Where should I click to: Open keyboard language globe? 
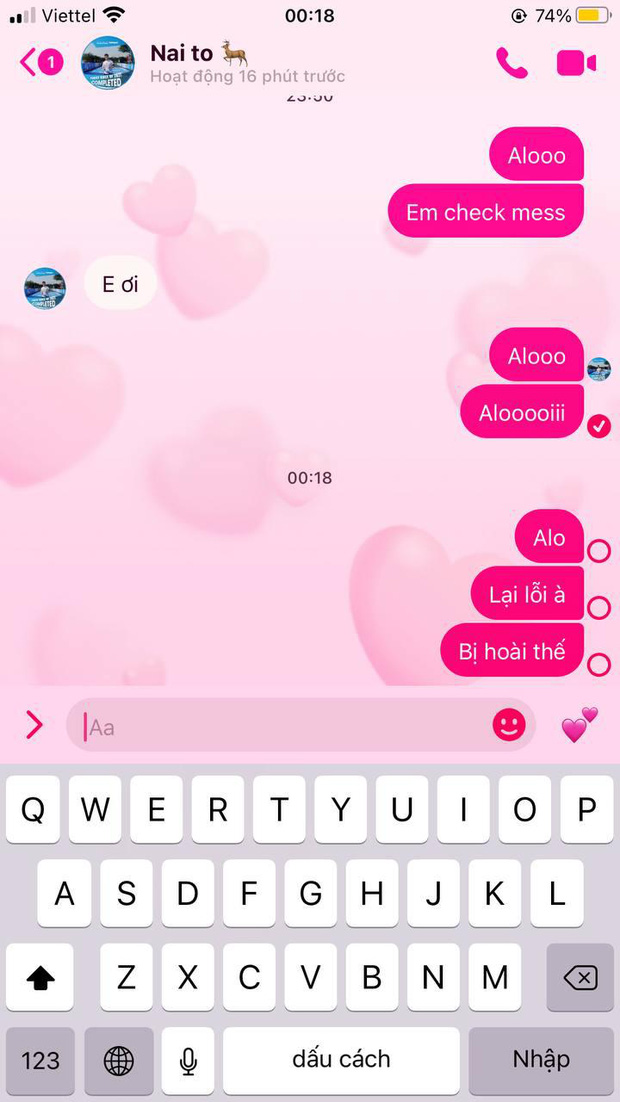pos(119,1060)
